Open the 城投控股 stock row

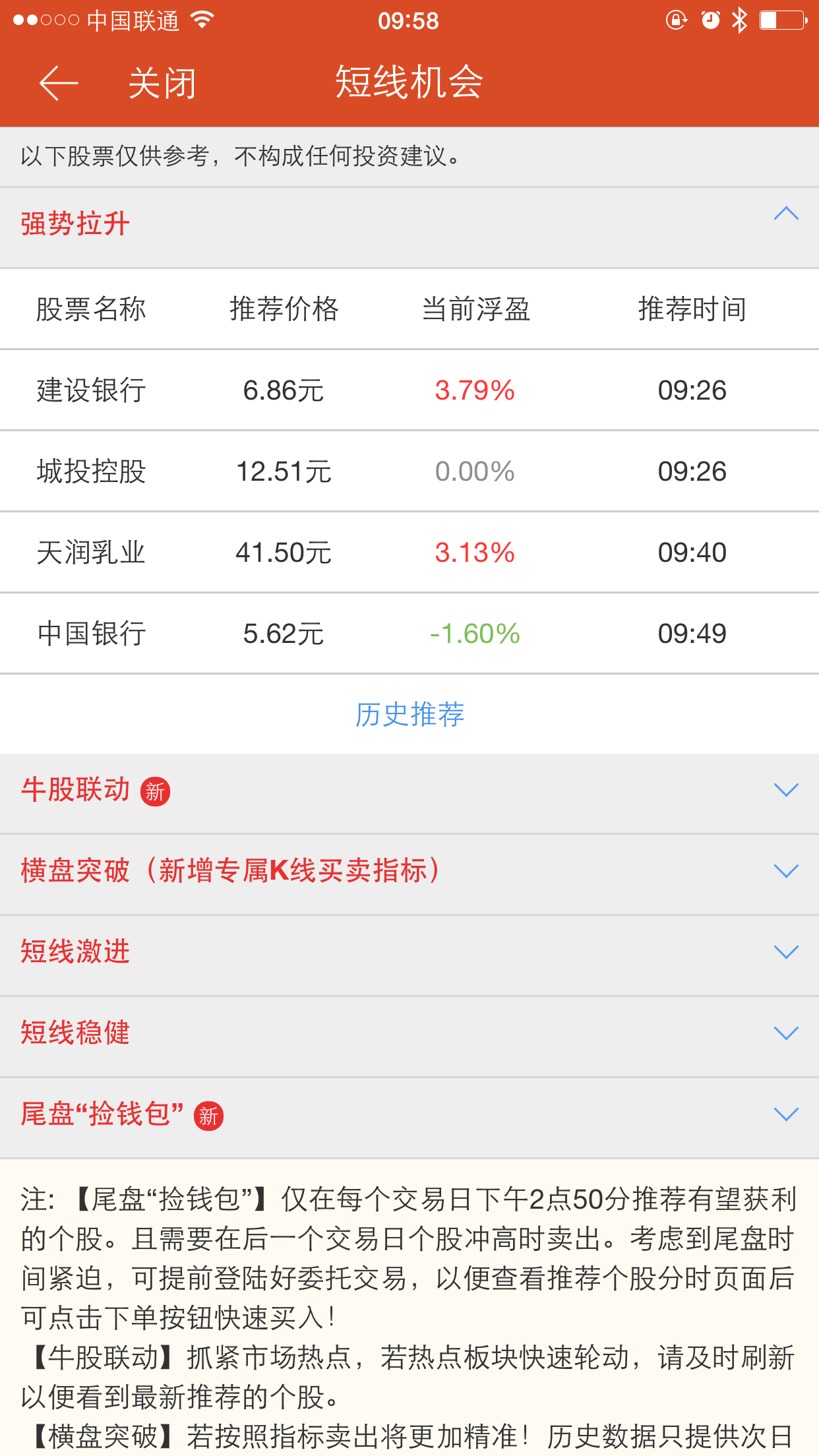coord(409,471)
